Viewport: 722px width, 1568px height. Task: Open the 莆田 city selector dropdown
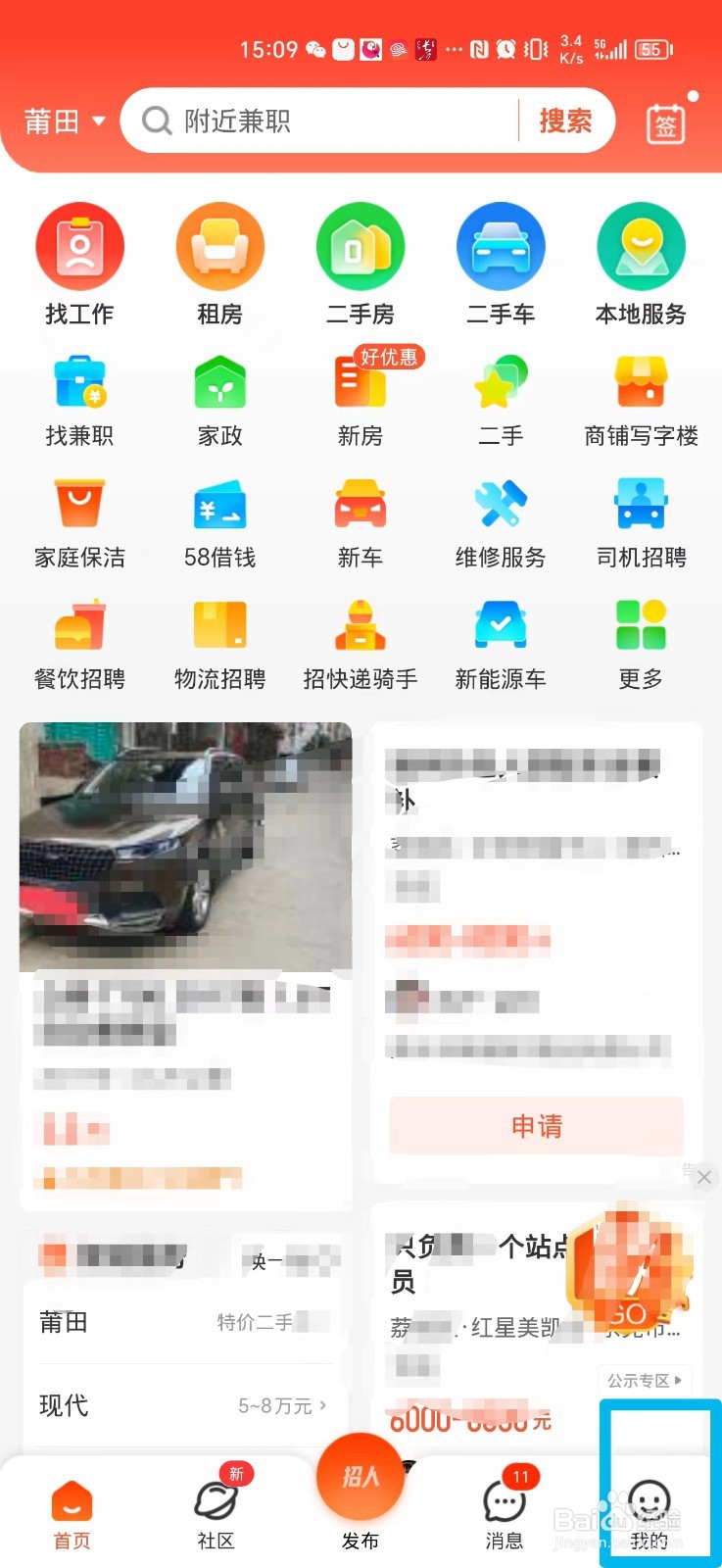(62, 120)
